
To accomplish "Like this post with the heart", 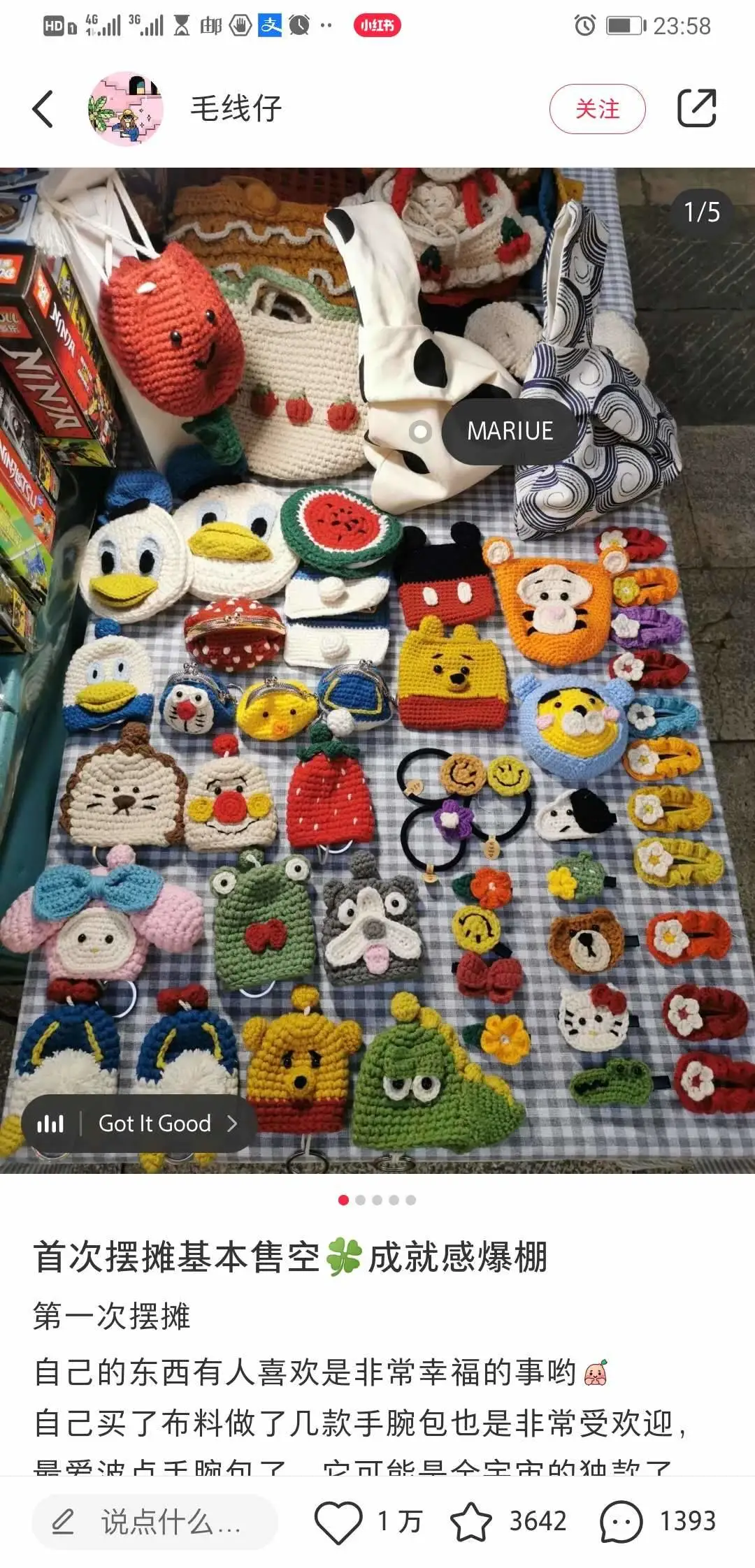I will click(338, 1520).
